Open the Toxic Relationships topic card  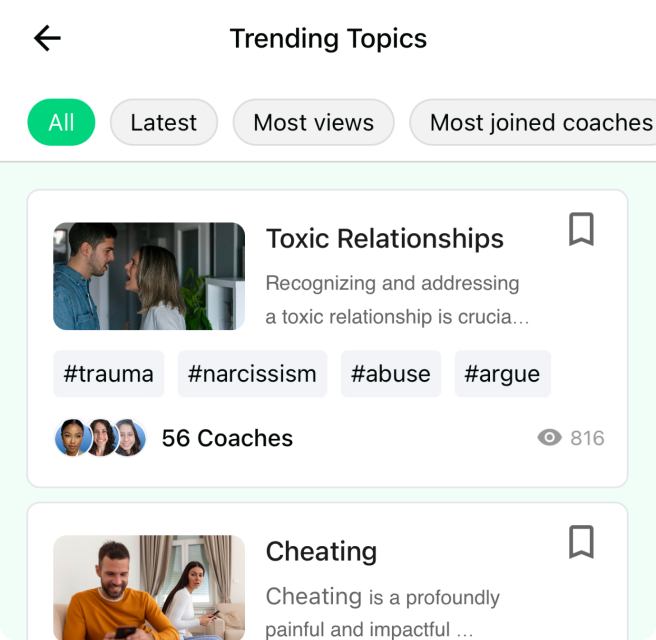point(384,239)
